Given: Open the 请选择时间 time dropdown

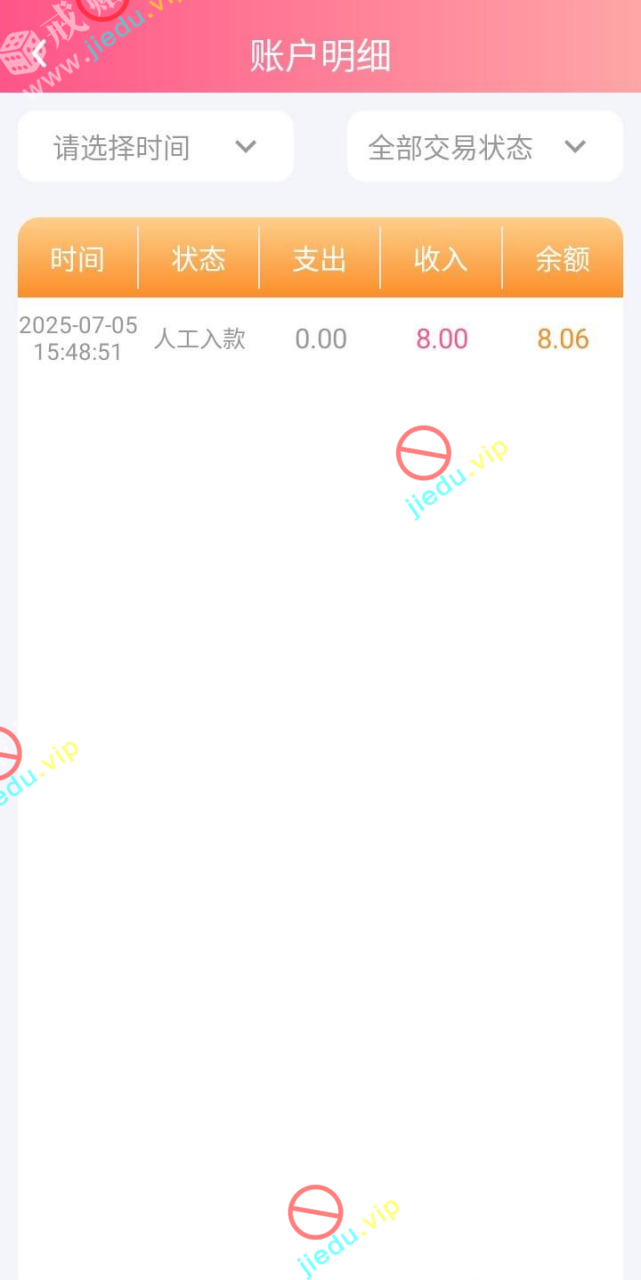Looking at the screenshot, I should [155, 147].
